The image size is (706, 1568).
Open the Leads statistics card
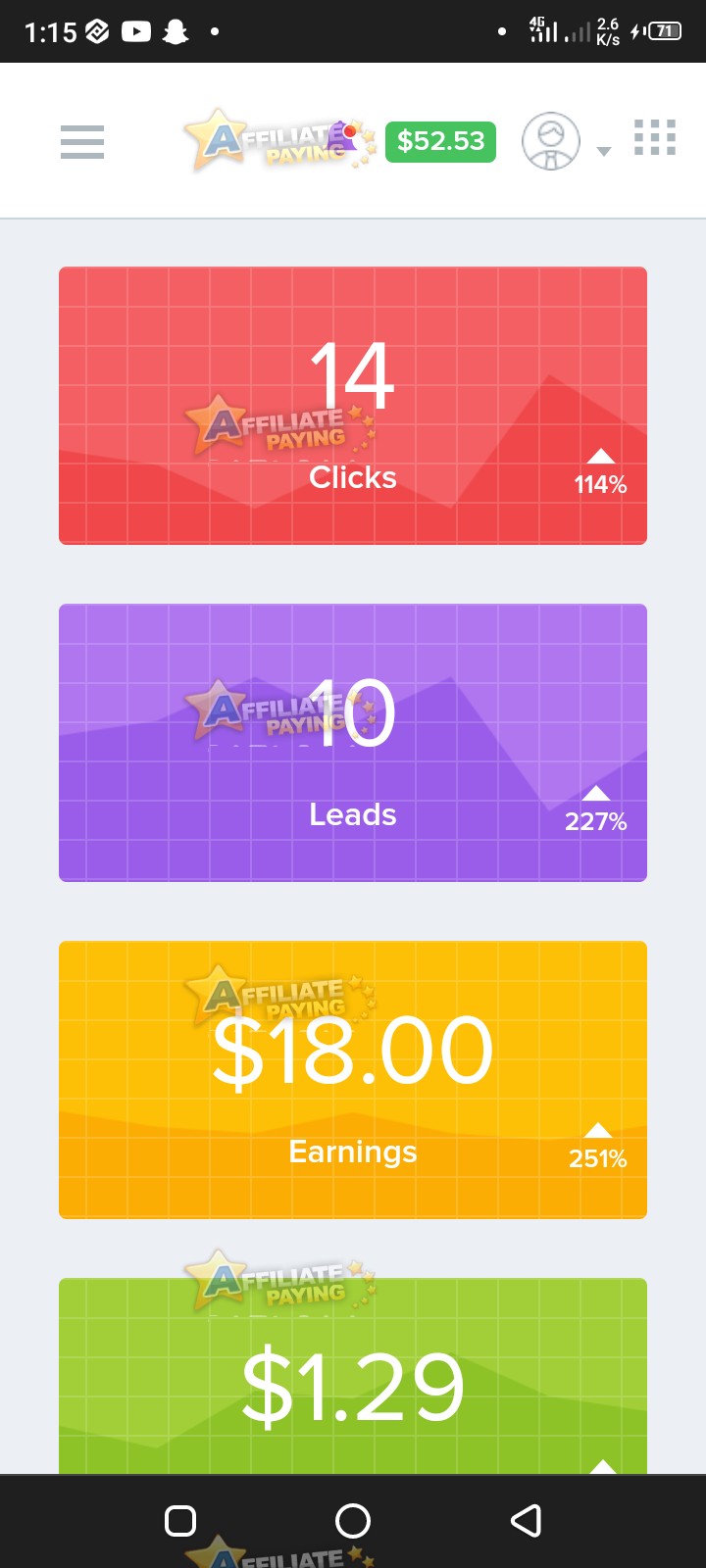tap(353, 743)
